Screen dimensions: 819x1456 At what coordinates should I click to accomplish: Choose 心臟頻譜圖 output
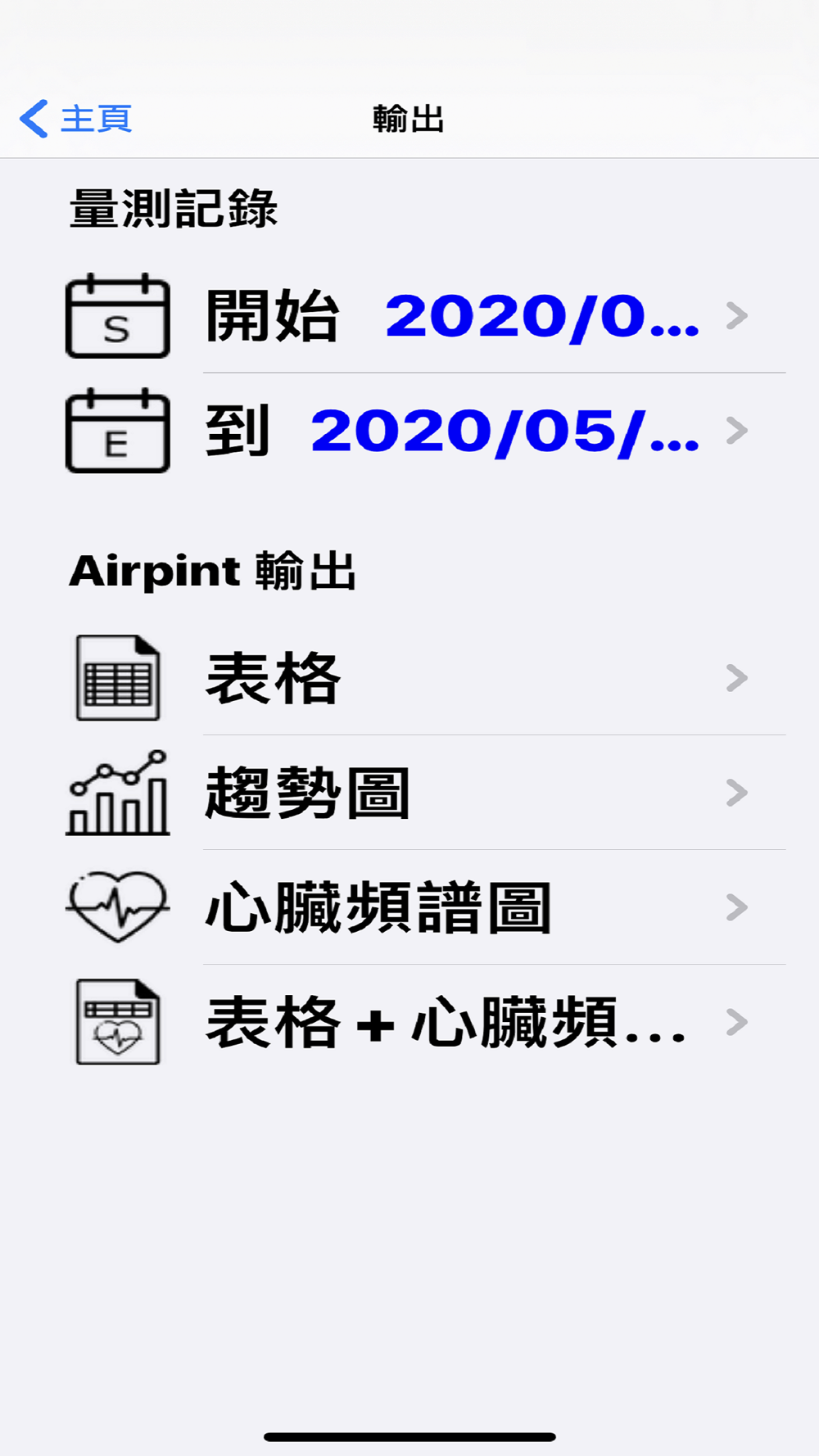[x=426, y=907]
